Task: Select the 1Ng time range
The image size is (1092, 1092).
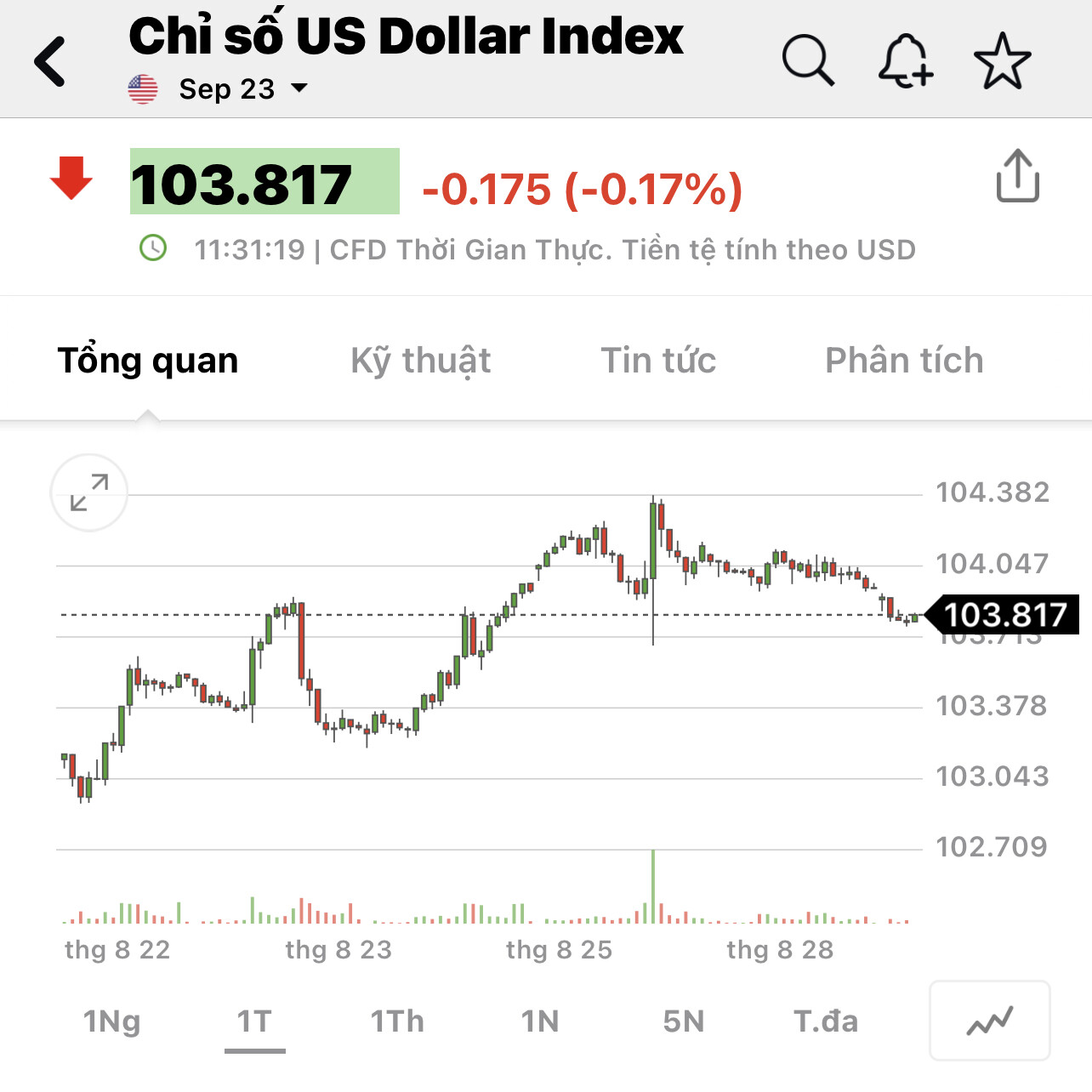Action: (111, 1021)
